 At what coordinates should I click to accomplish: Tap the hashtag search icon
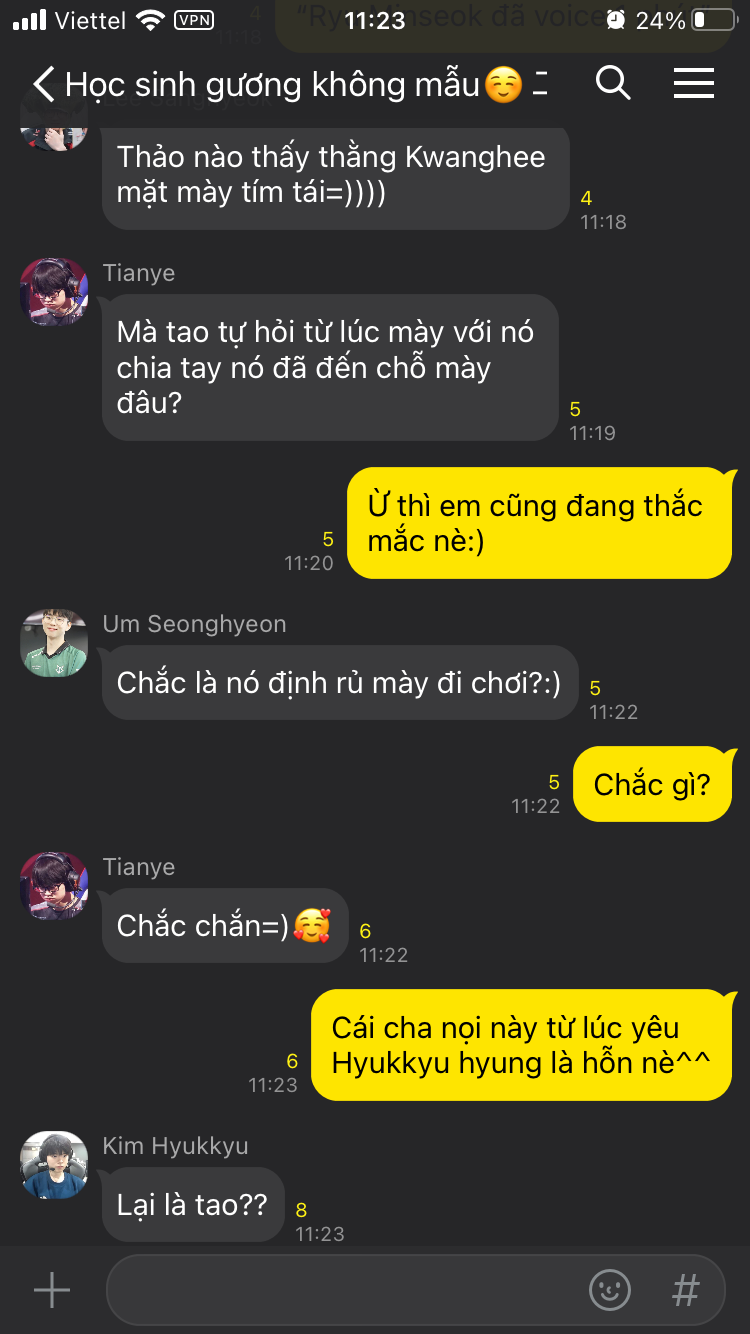[685, 1290]
